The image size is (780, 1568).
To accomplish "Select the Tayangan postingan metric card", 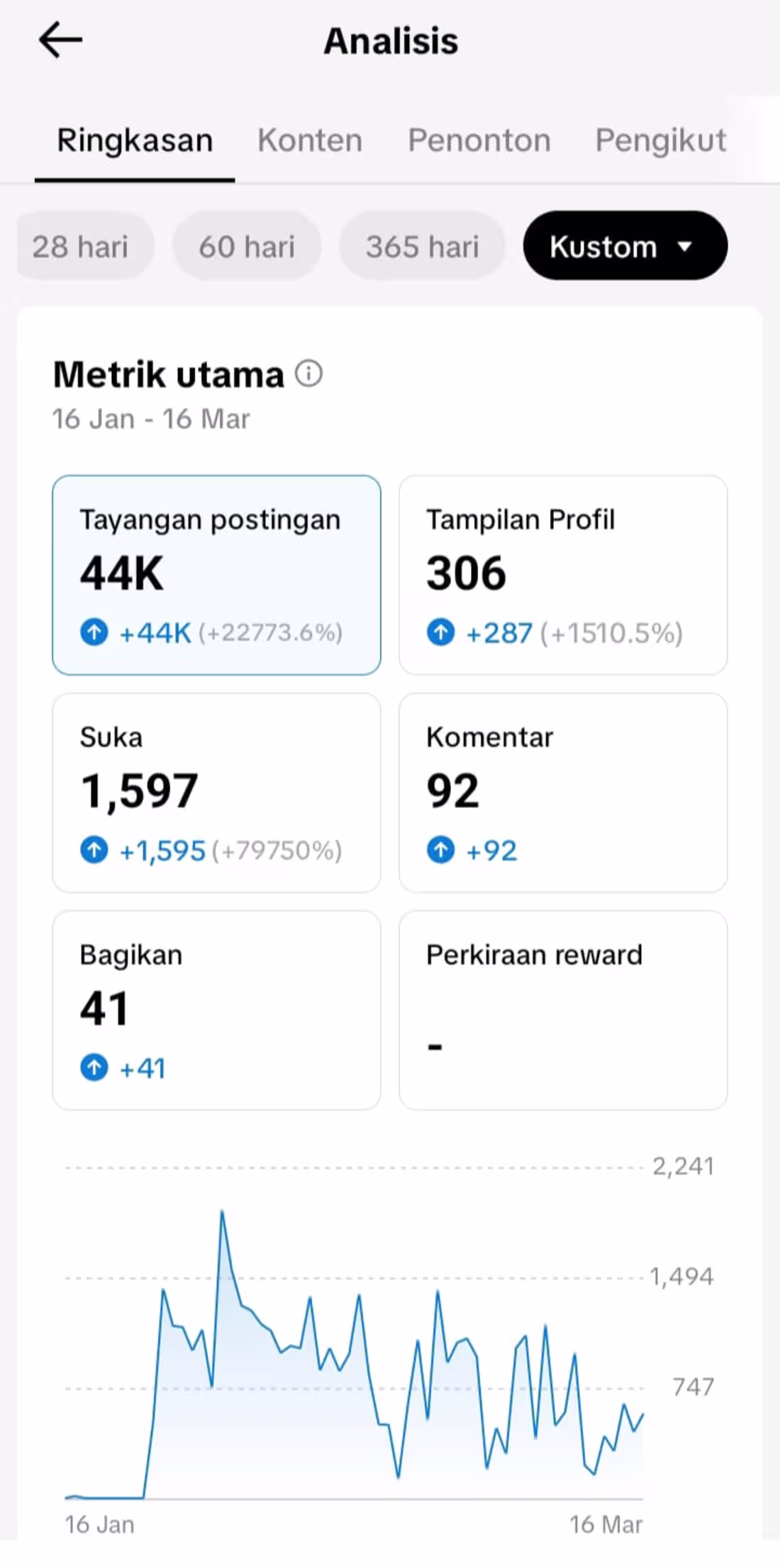I will click(x=216, y=575).
